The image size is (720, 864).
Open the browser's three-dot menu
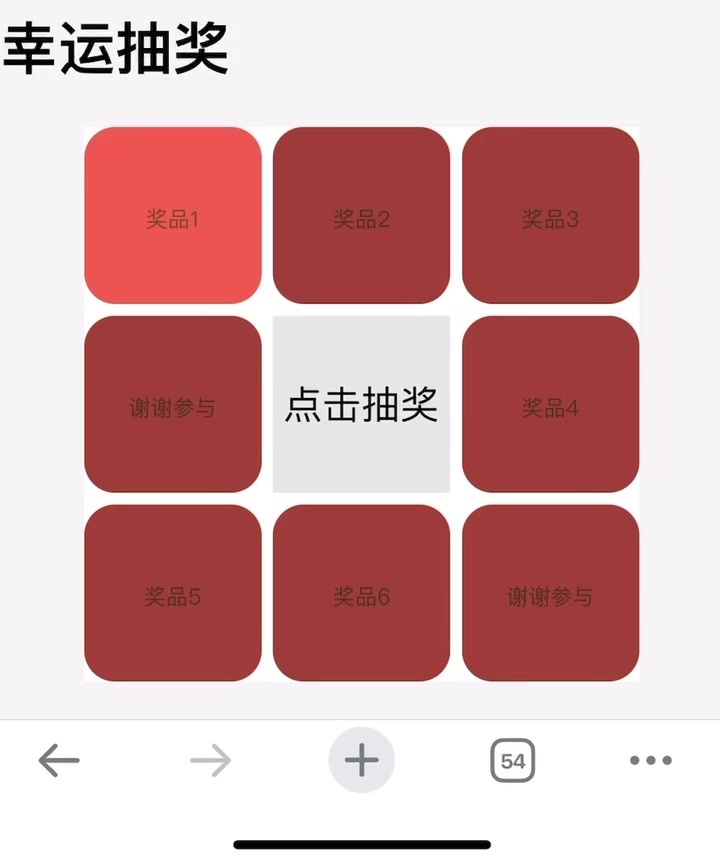[x=651, y=761]
